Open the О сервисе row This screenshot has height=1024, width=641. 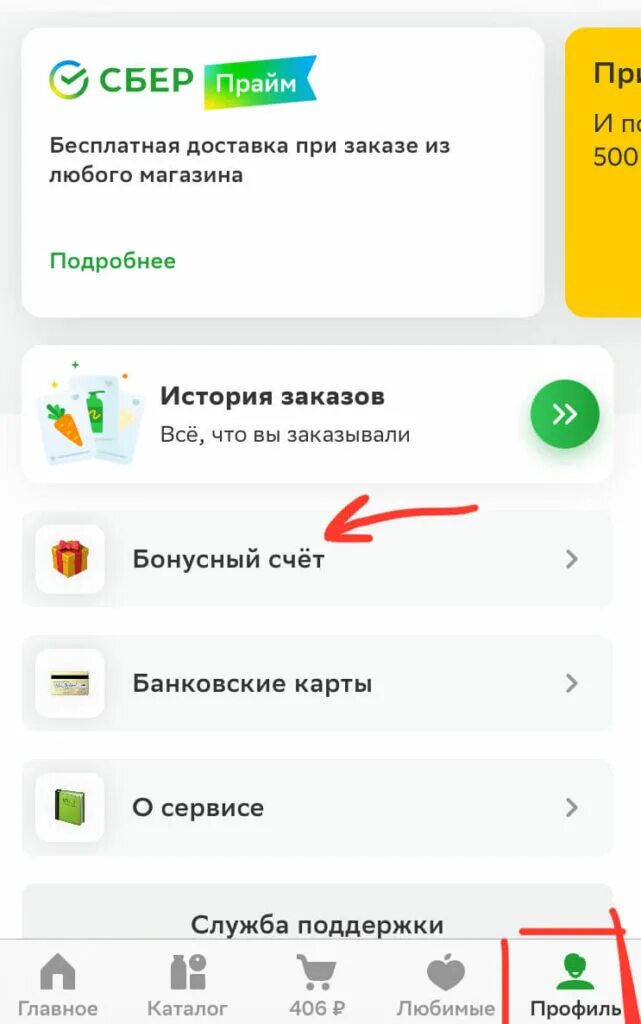click(317, 808)
